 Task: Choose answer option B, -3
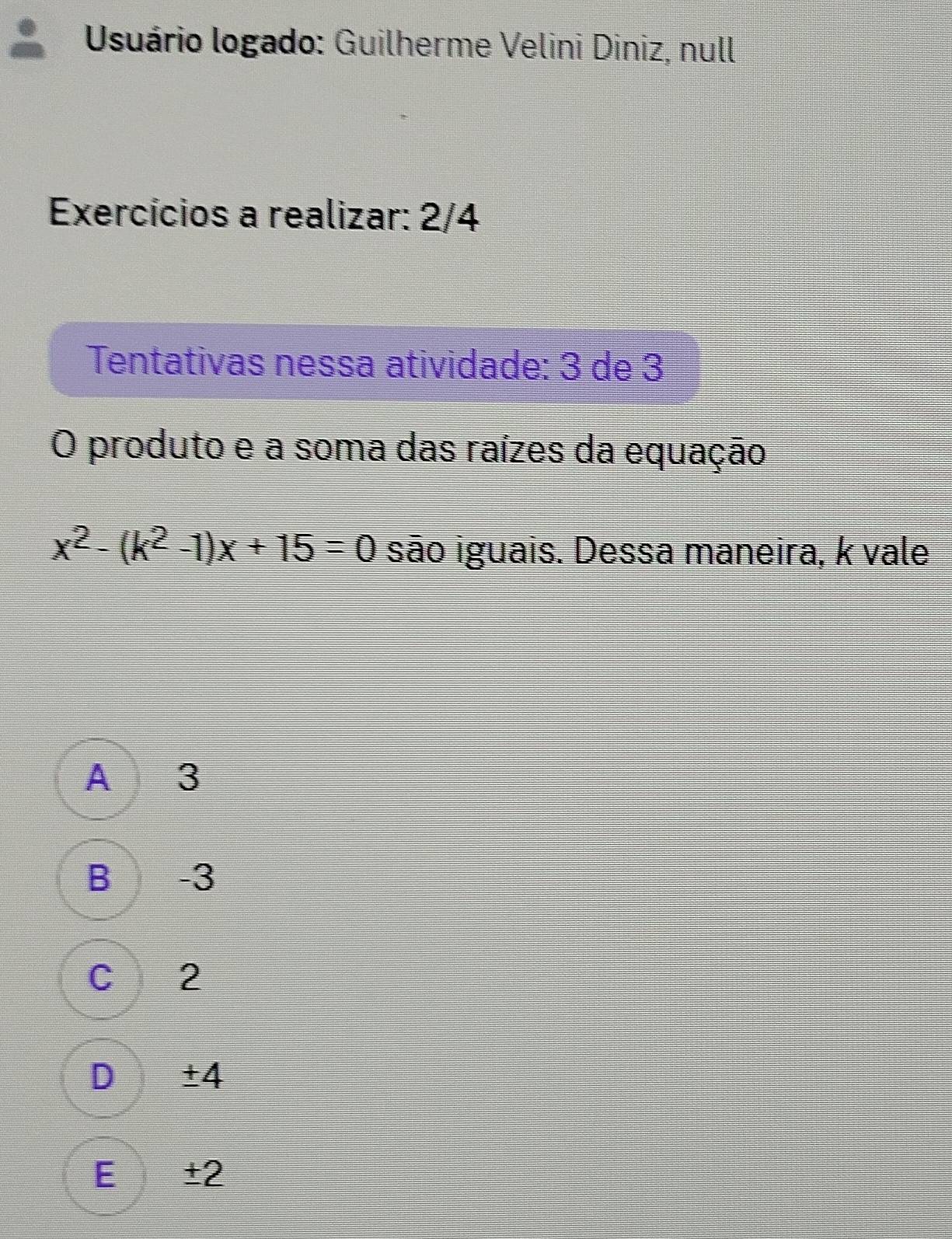(99, 879)
